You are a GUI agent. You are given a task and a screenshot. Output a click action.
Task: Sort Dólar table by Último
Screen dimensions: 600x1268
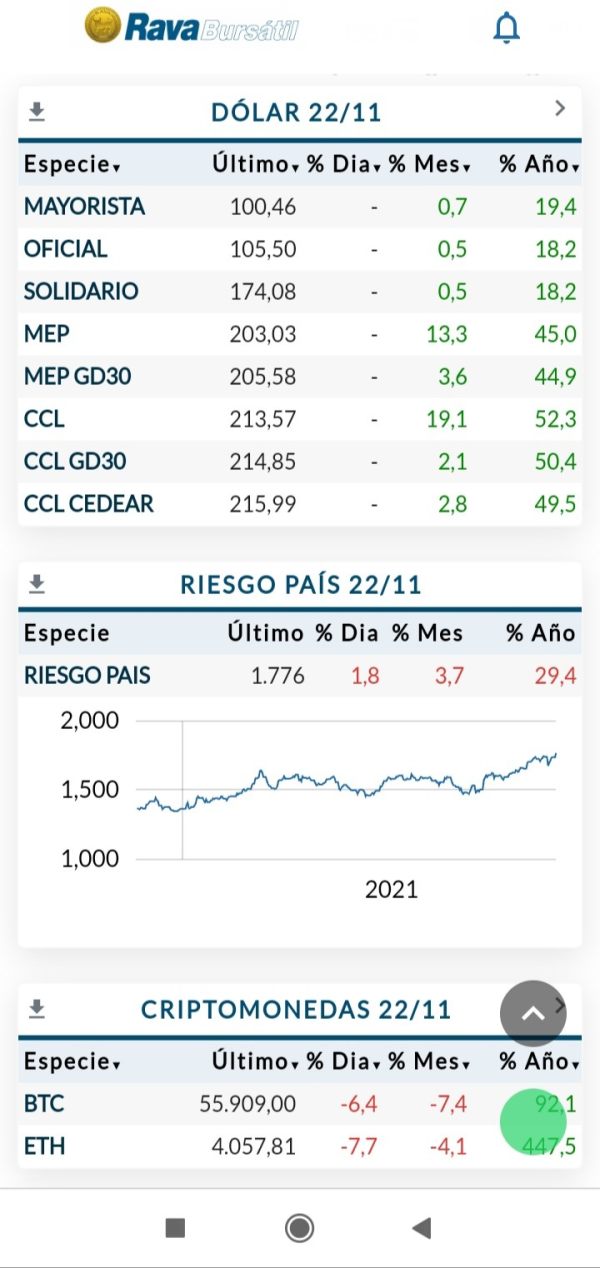tap(255, 164)
